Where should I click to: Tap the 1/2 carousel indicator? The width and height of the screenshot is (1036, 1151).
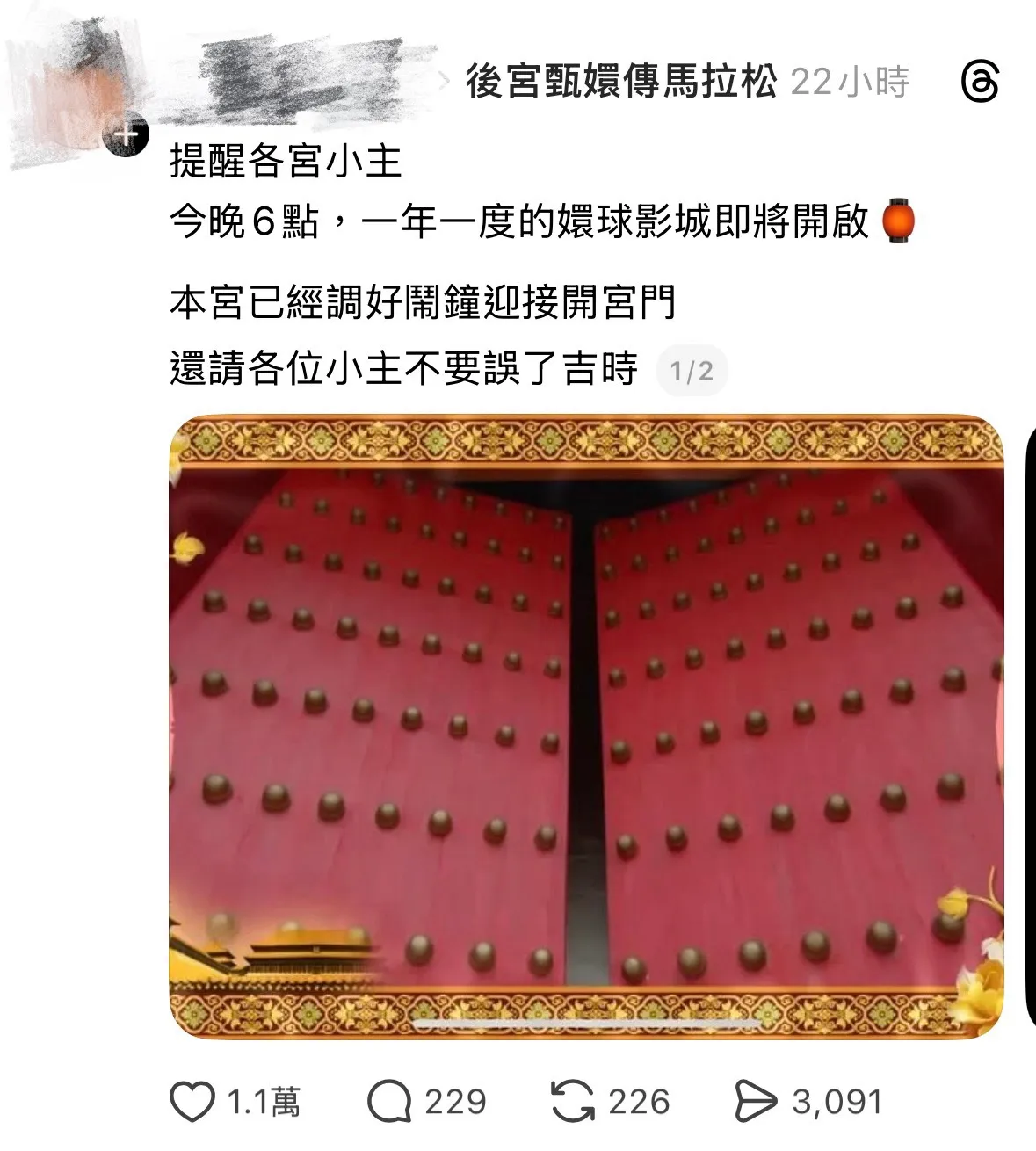pos(692,371)
